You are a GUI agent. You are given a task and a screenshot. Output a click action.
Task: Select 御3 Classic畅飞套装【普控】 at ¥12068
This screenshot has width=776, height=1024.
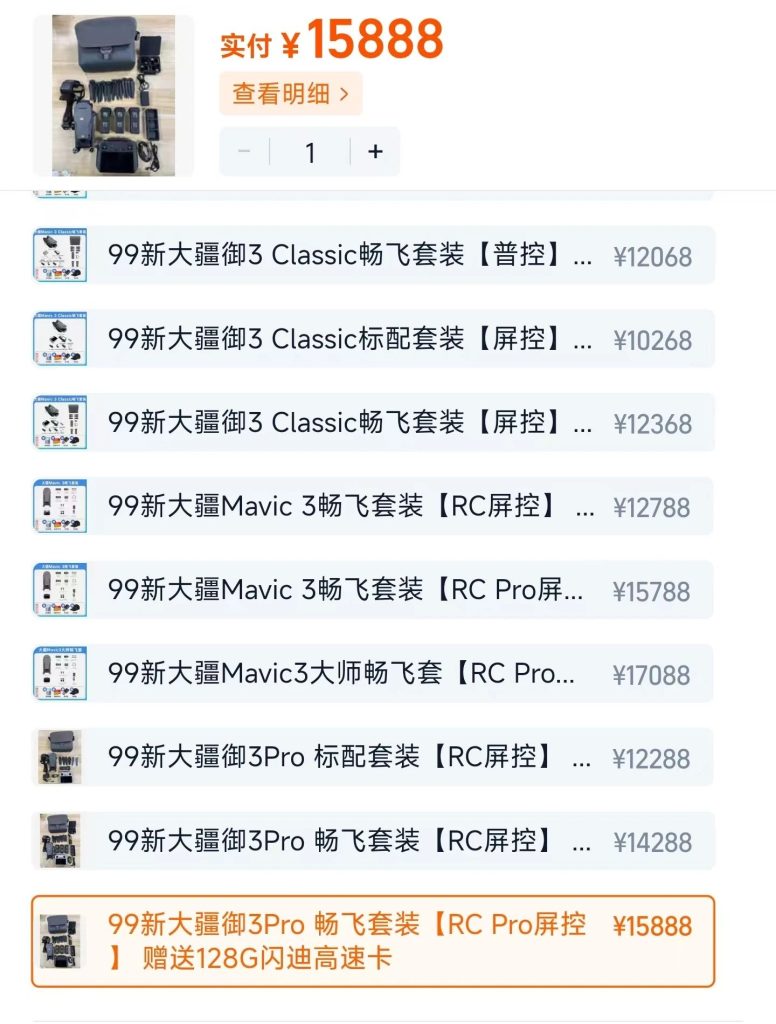click(x=372, y=256)
